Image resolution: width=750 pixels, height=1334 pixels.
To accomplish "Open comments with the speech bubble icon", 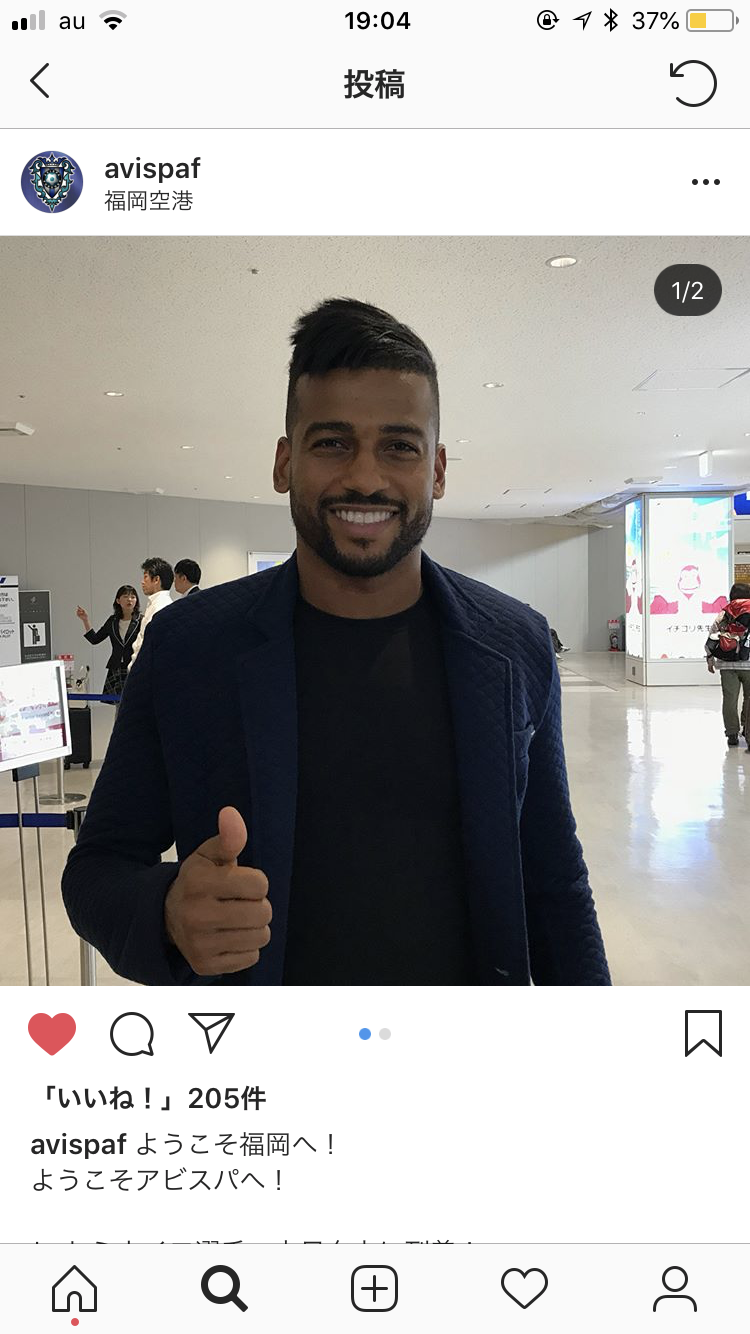I will [132, 1034].
